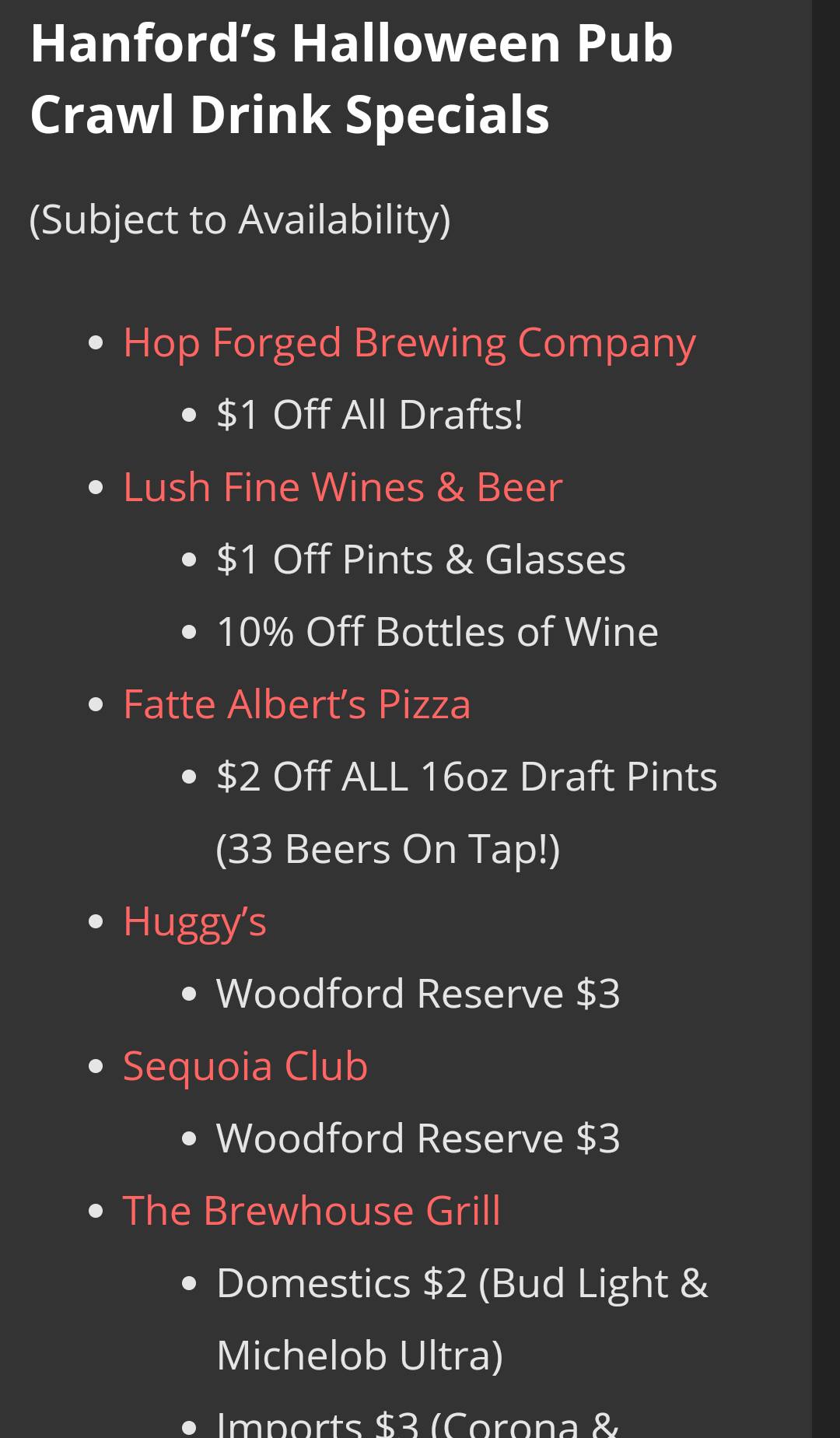Screen dimensions: 840x1438
Task: Visit The Brewhouse Grill link
Action: point(311,1212)
